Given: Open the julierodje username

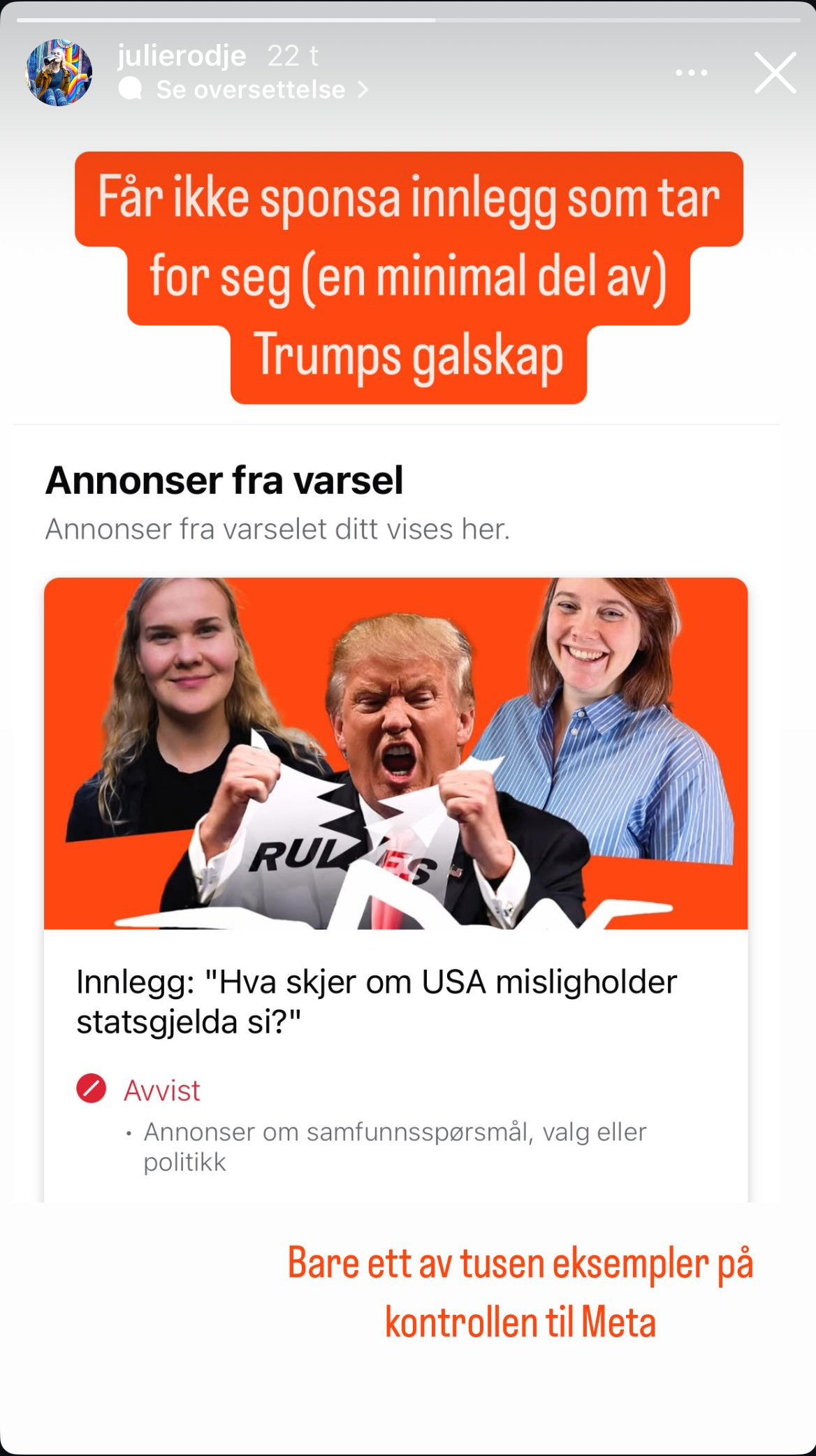Looking at the screenshot, I should point(182,55).
